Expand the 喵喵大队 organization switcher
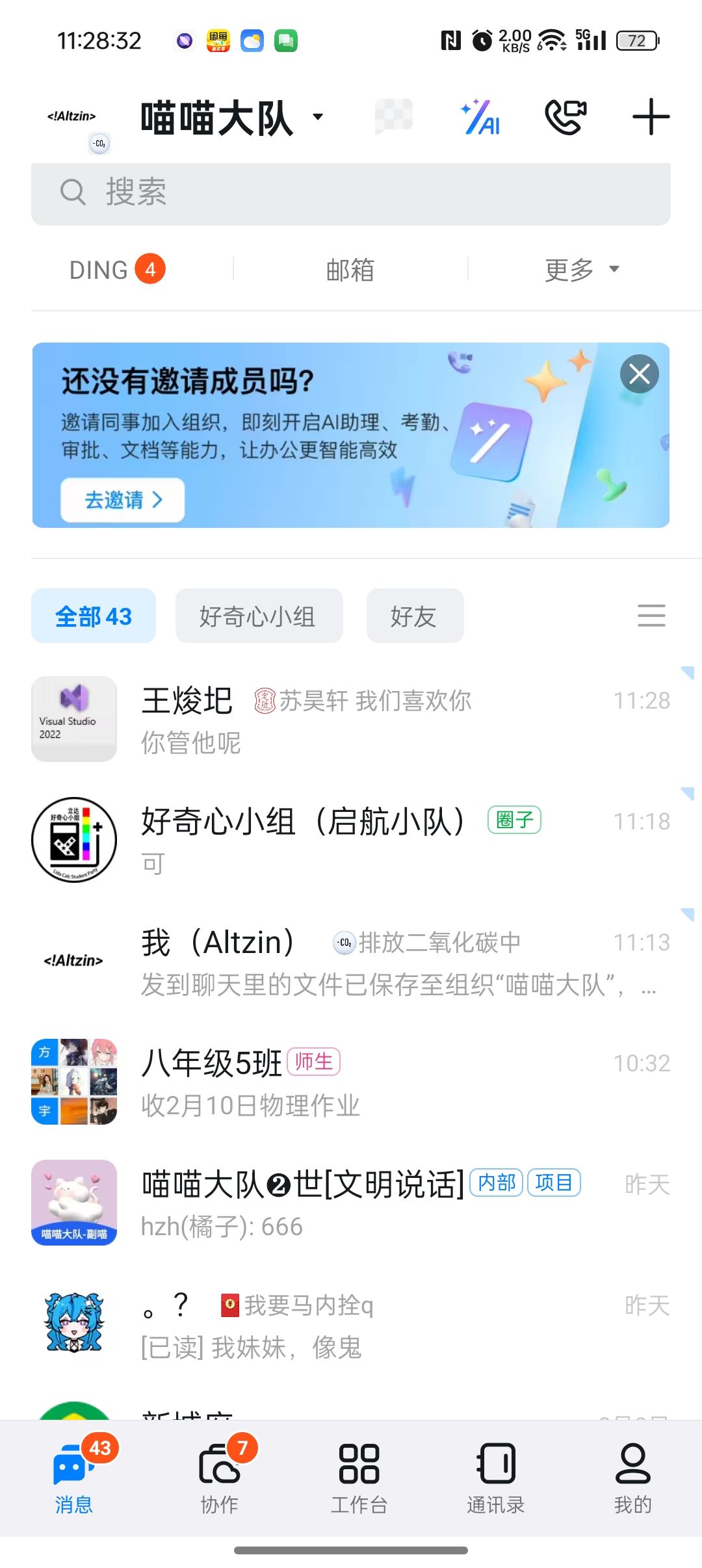The height and width of the screenshot is (1568, 702). (x=232, y=118)
